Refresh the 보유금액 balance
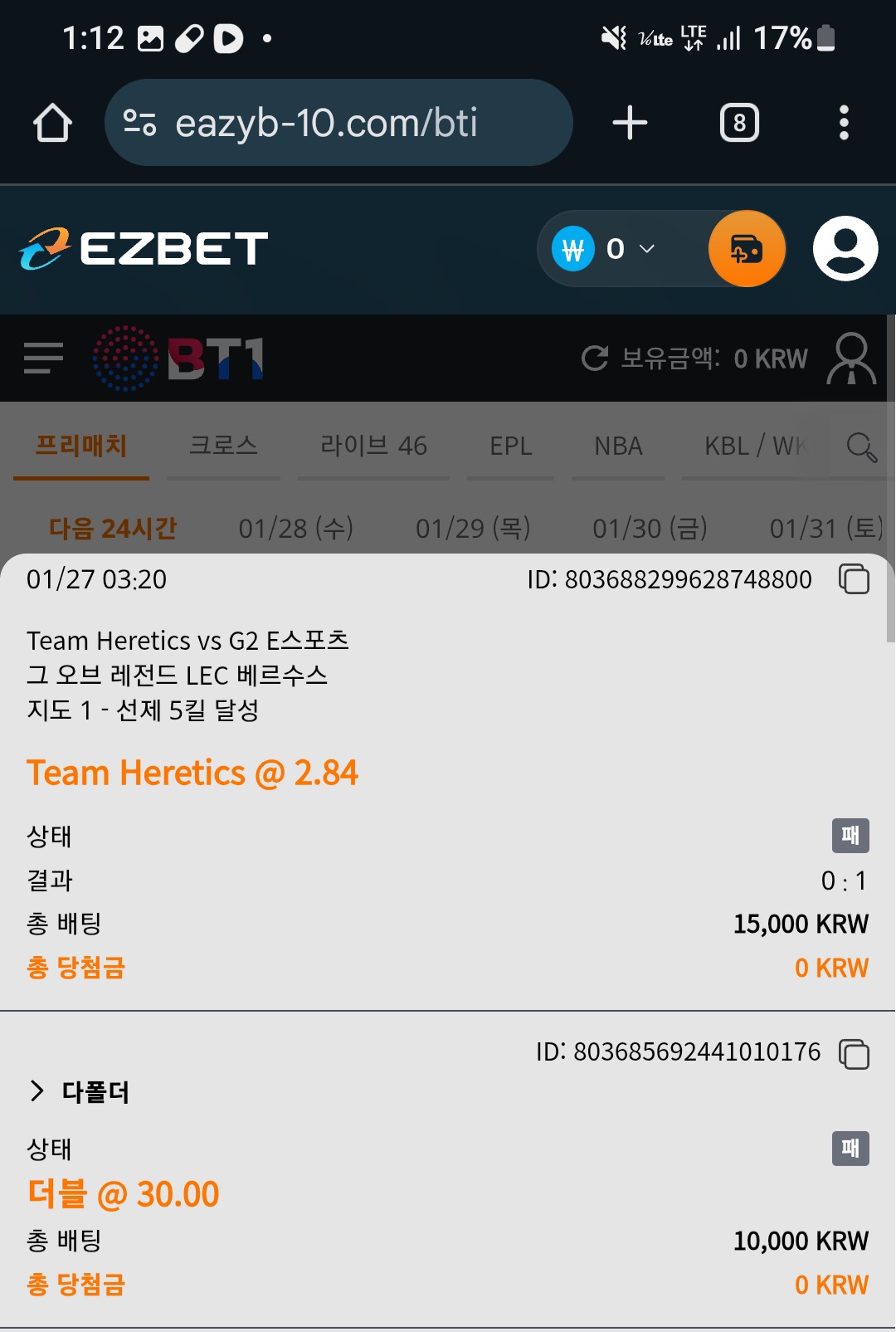896x1332 pixels. point(595,358)
